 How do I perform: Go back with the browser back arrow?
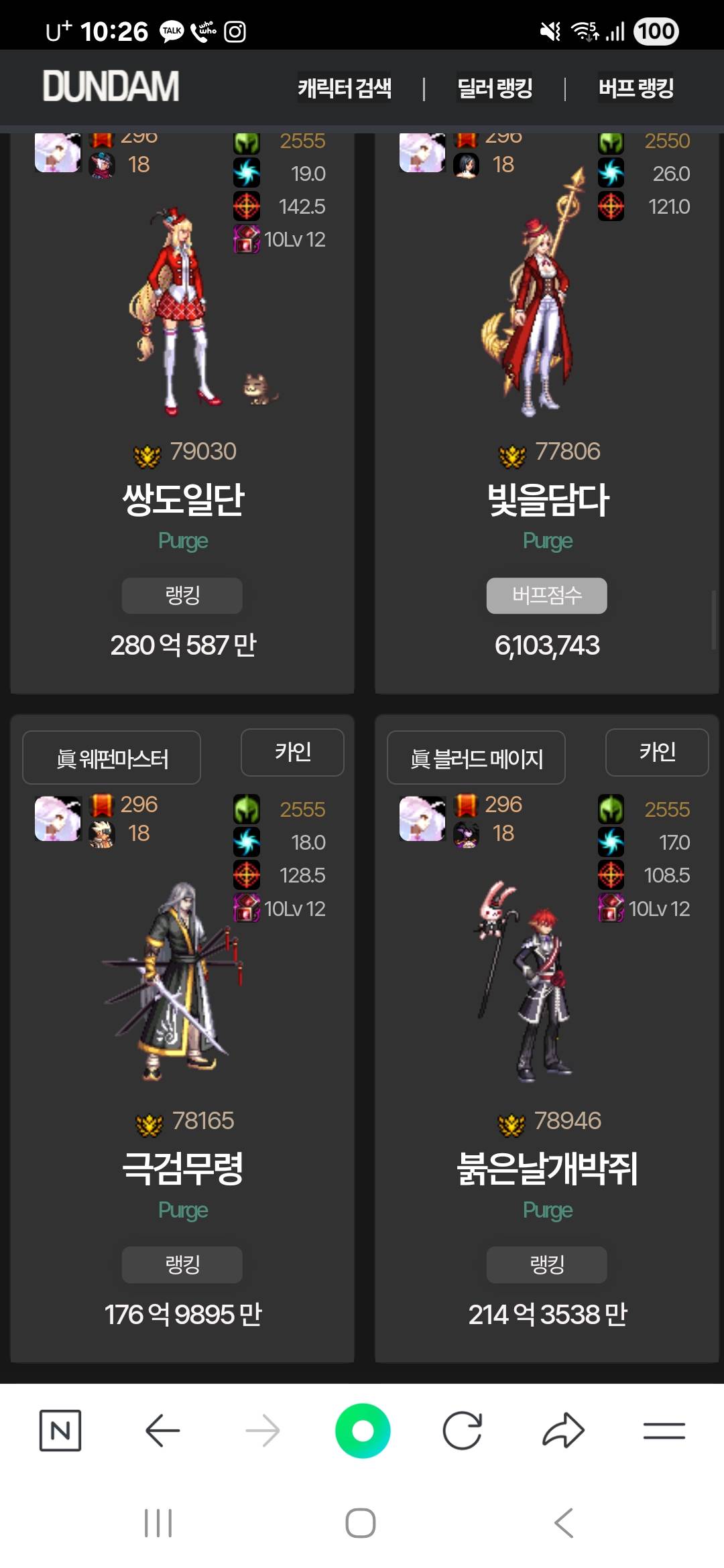pos(162,1431)
